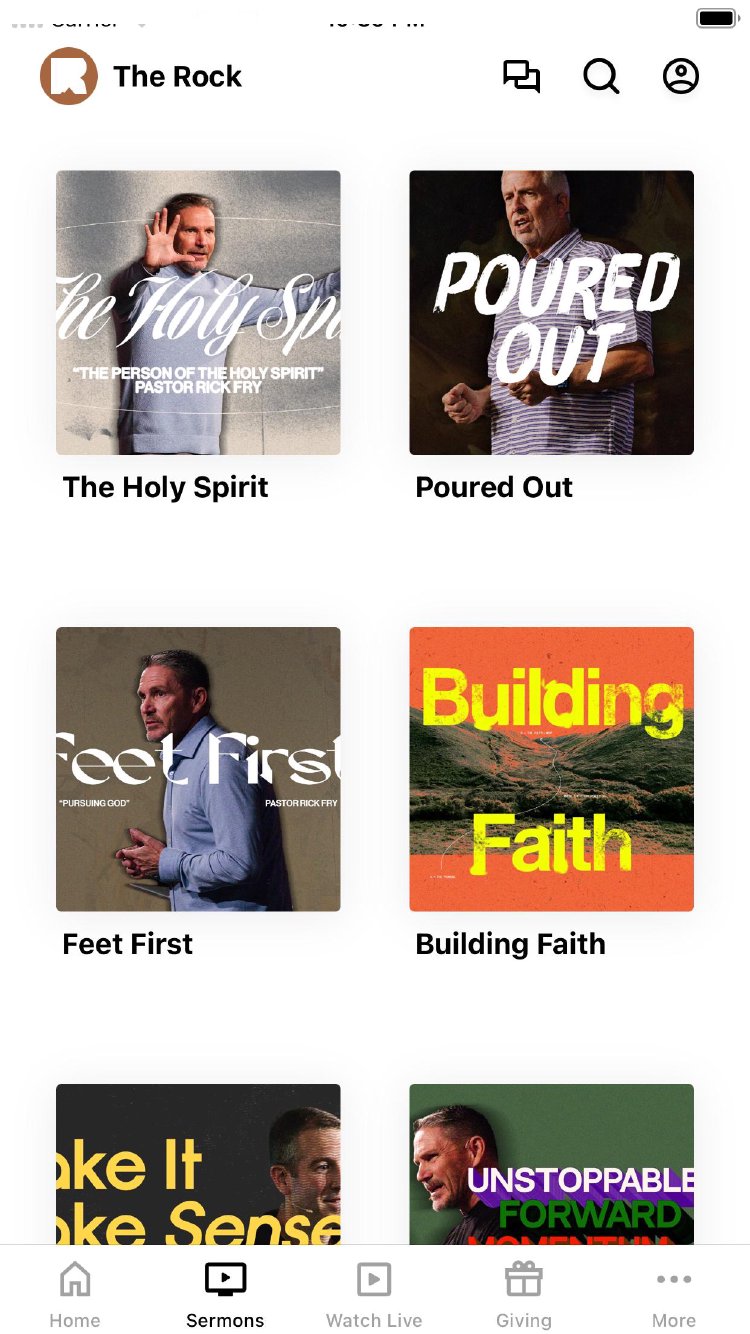The width and height of the screenshot is (750, 1334).
Task: Open search from the top bar
Action: [601, 77]
